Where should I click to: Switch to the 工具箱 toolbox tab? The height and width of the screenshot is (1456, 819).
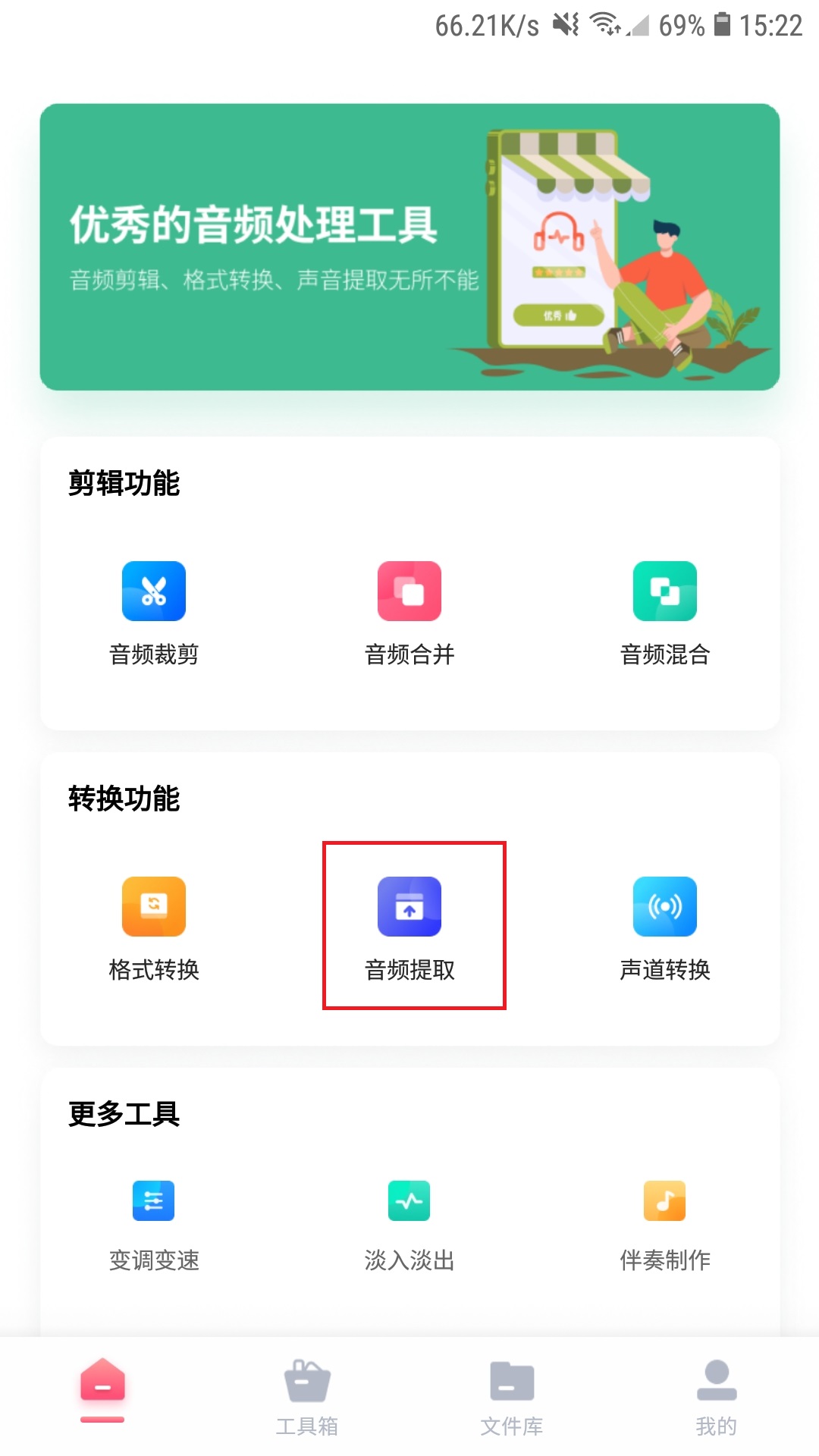[307, 1397]
